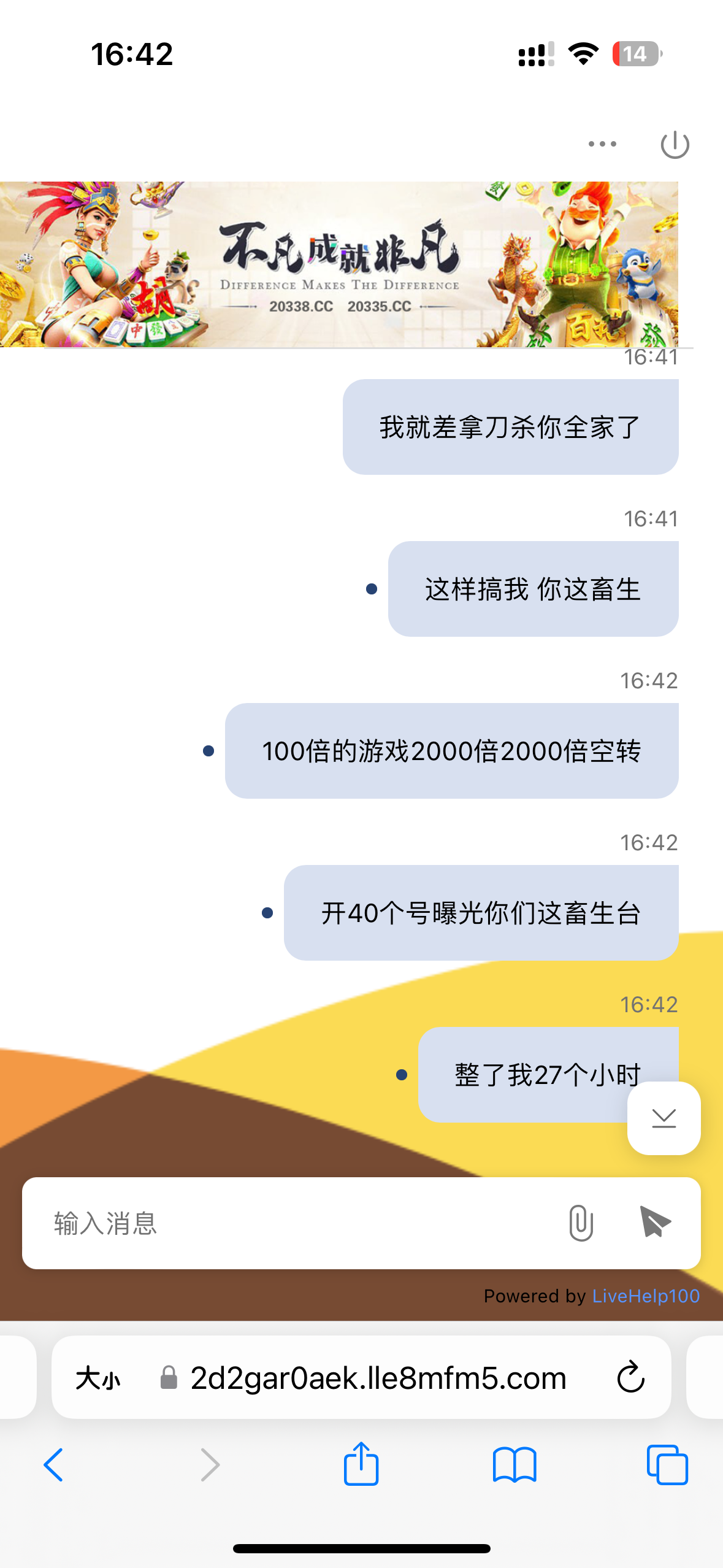
Task: Open Safari bookmarks
Action: pos(514,1465)
